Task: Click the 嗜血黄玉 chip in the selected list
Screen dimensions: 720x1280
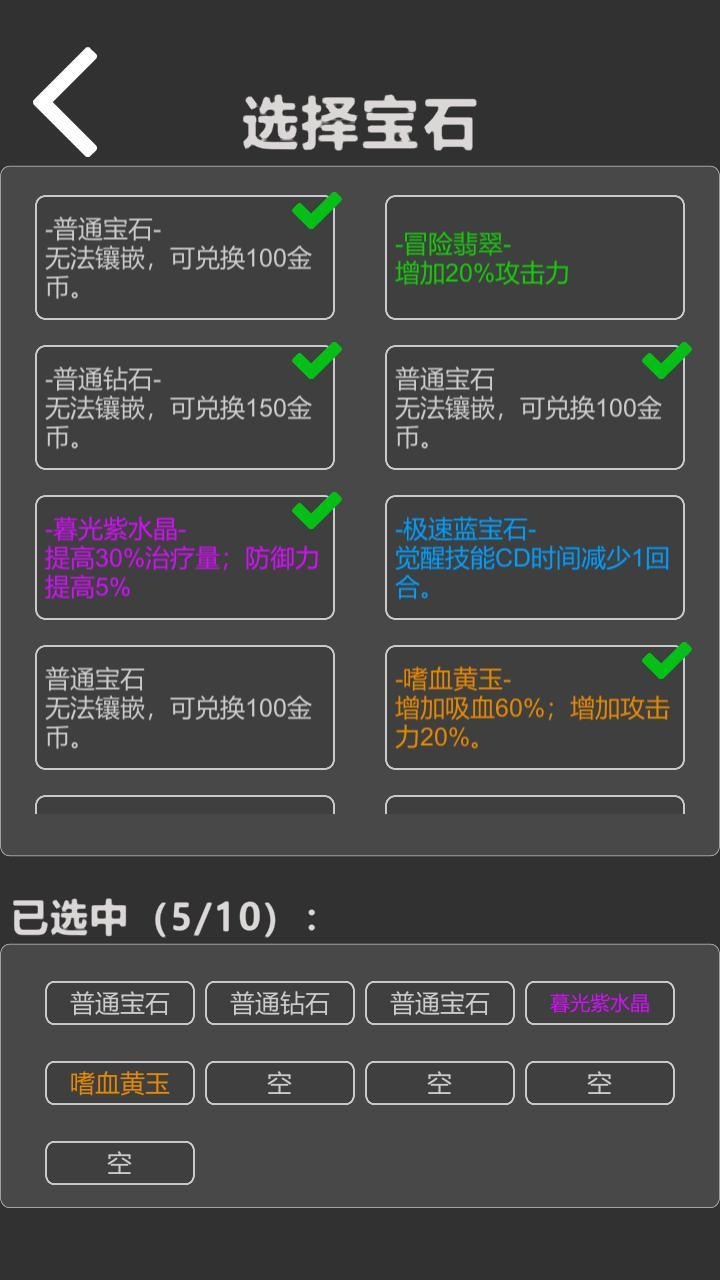Action: tap(119, 1083)
